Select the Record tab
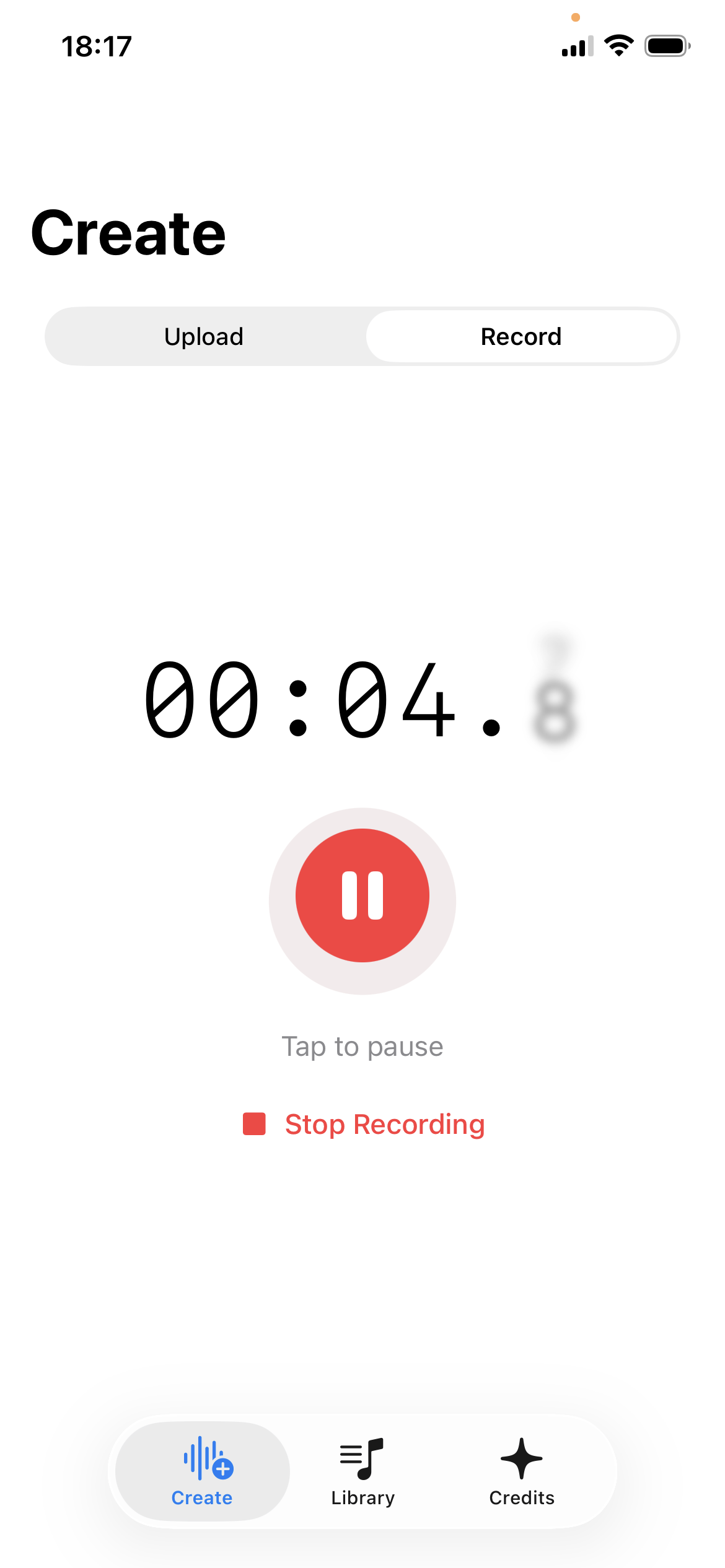 point(522,336)
